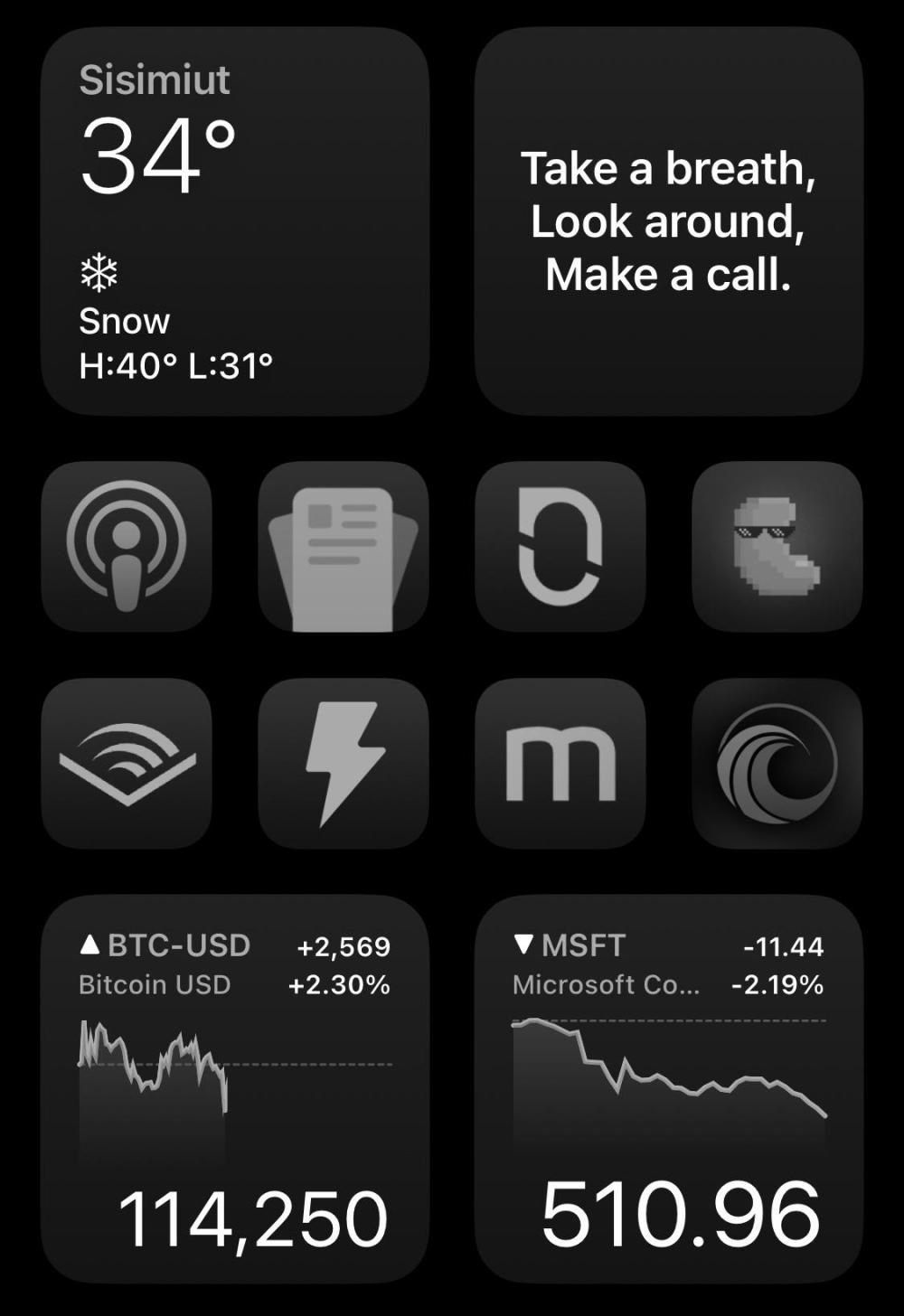This screenshot has width=904, height=1316.
Task: Open the 'Take a breath' quote widget
Action: pos(669,221)
